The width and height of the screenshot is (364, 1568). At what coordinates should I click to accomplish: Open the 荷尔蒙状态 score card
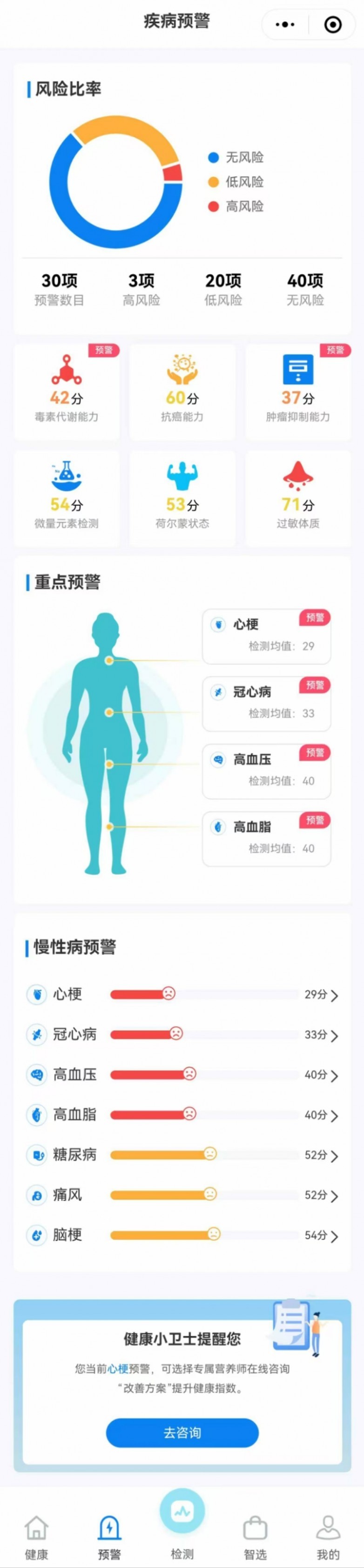pos(182,498)
